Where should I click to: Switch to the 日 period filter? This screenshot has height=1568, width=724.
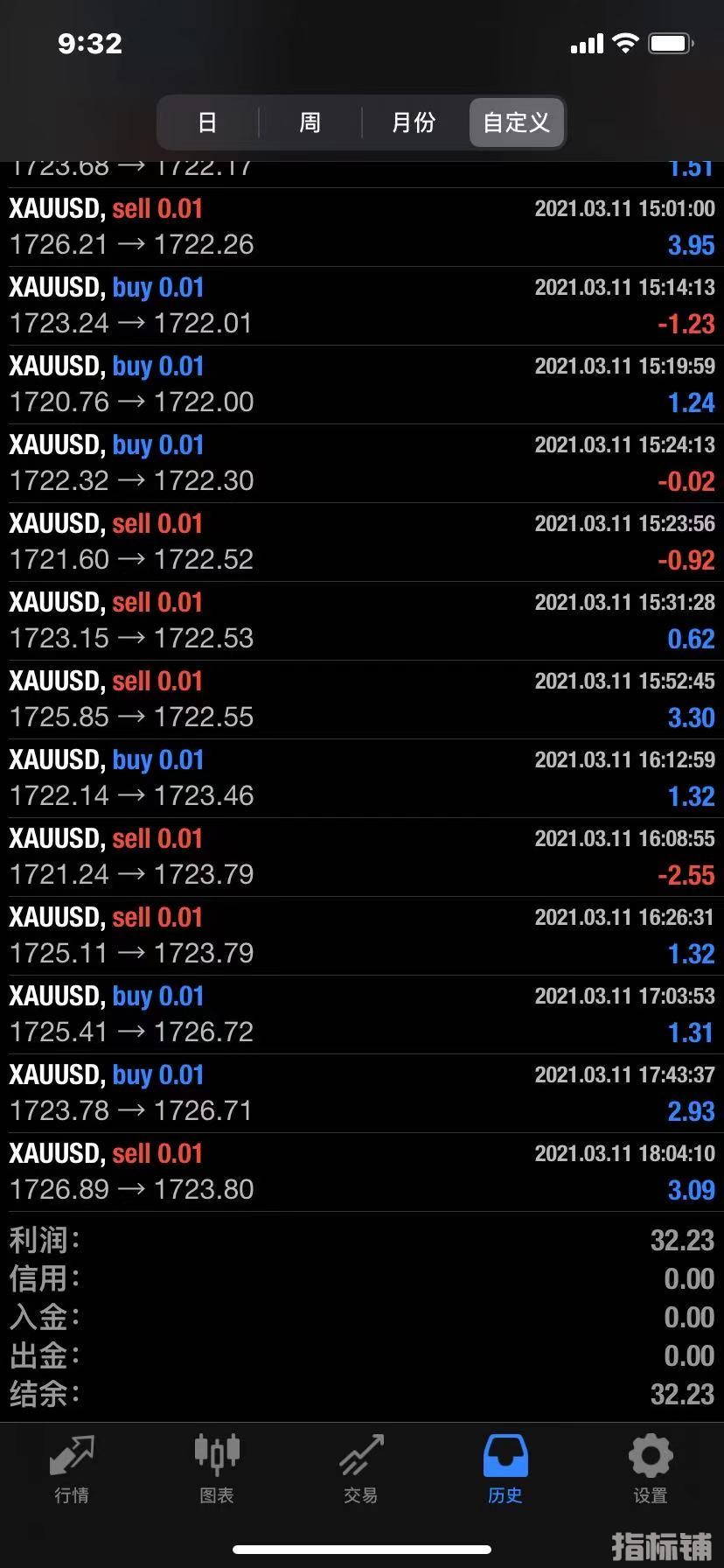207,122
